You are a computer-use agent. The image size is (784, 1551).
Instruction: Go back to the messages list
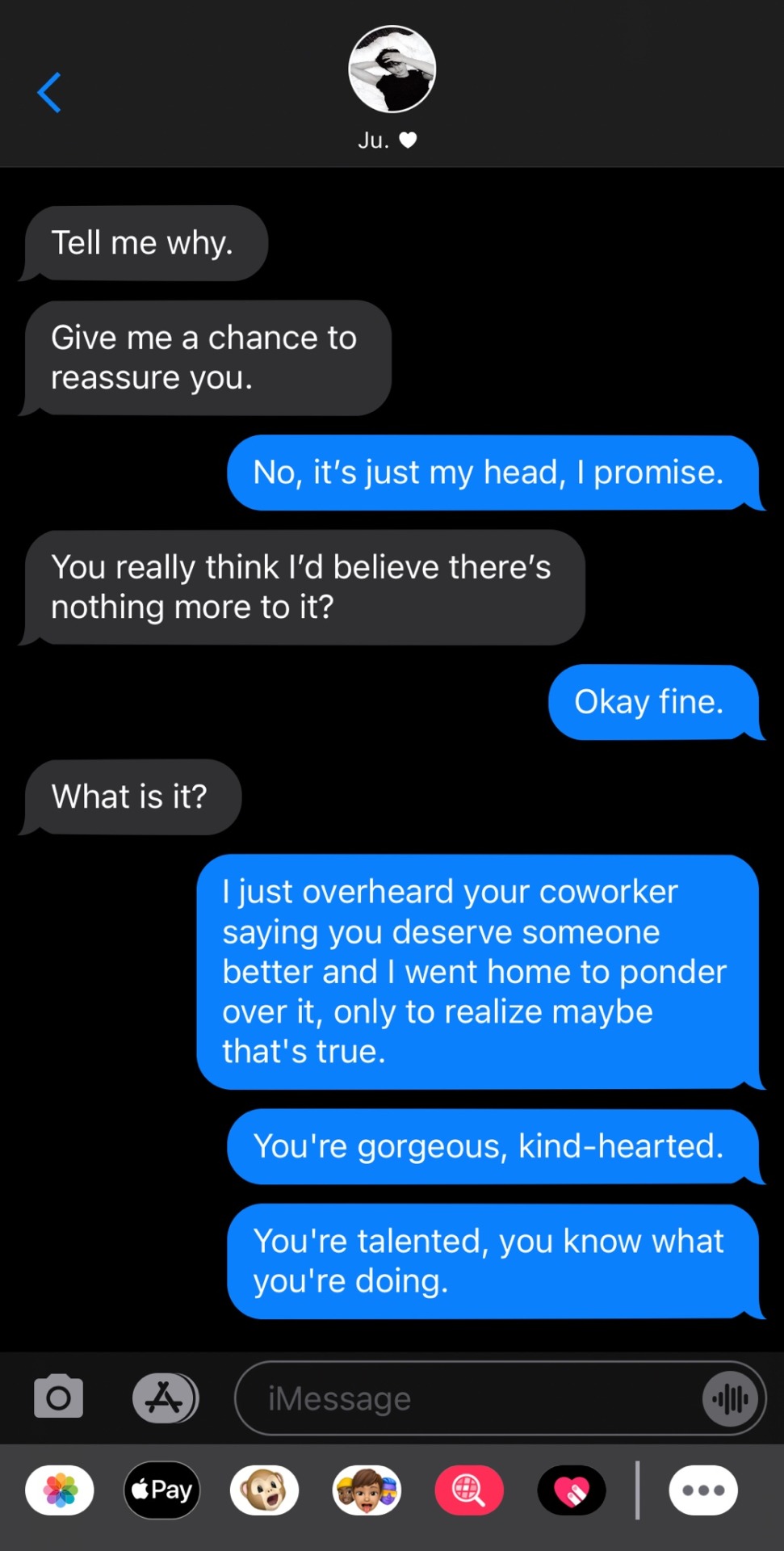(49, 92)
